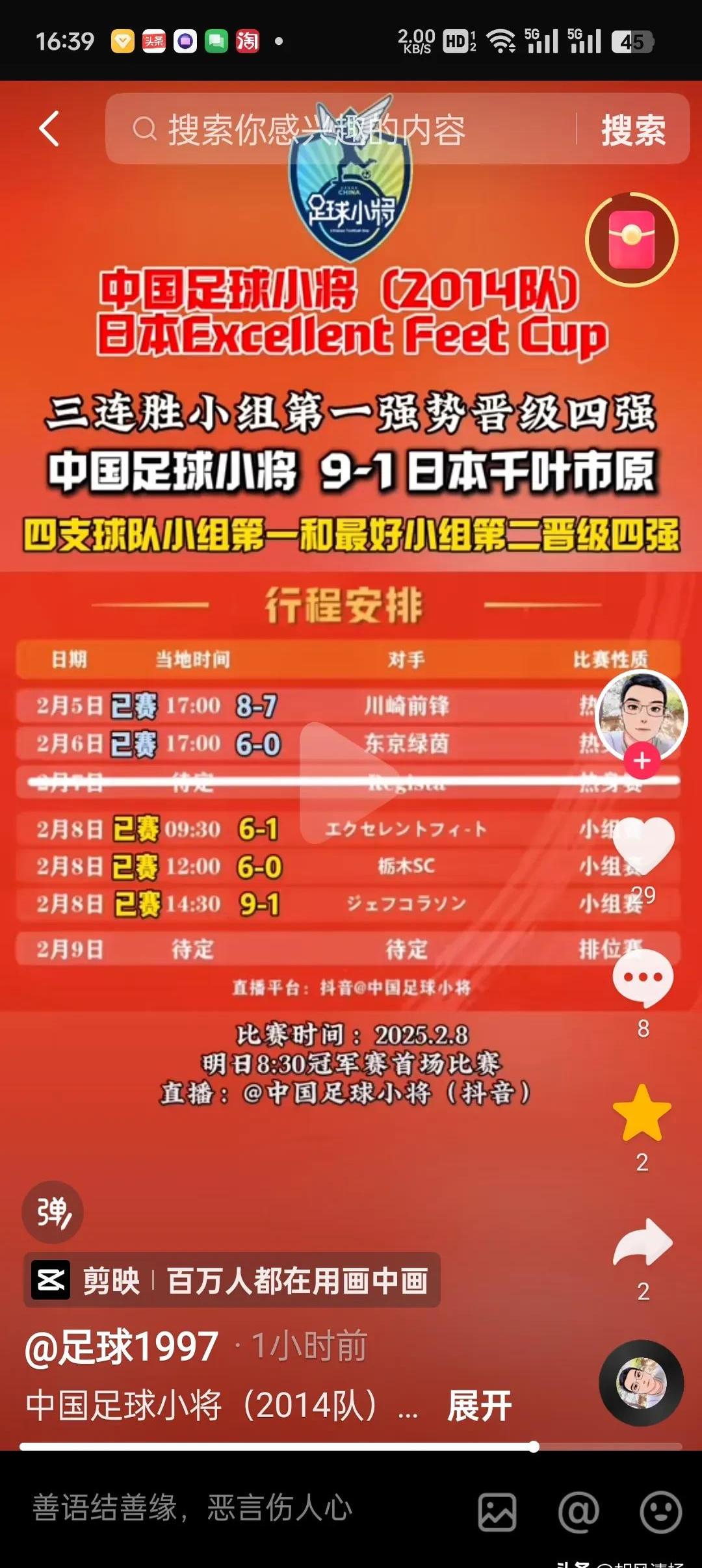
Task: Open the spinning music disc
Action: pos(641,1383)
